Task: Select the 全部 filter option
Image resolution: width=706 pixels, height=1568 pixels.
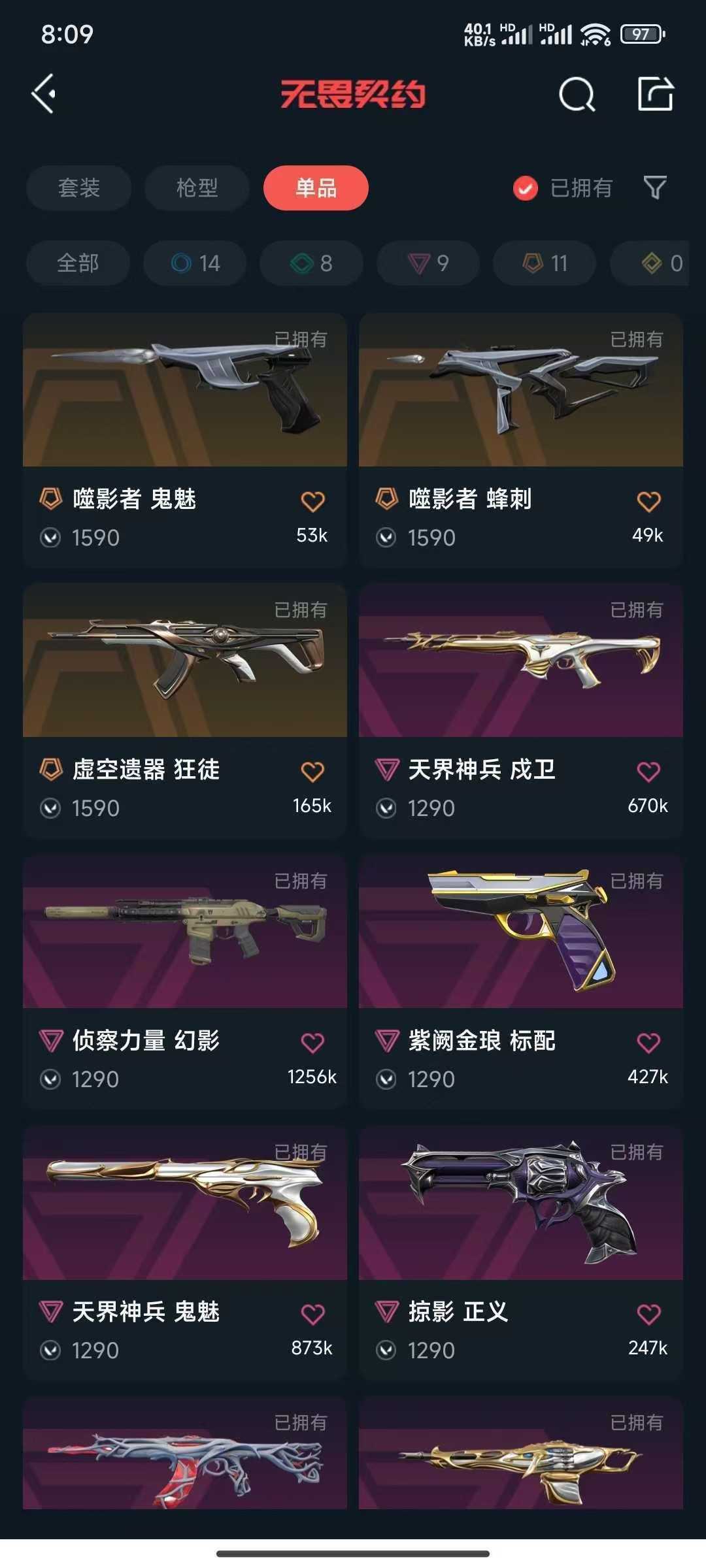Action: [78, 263]
